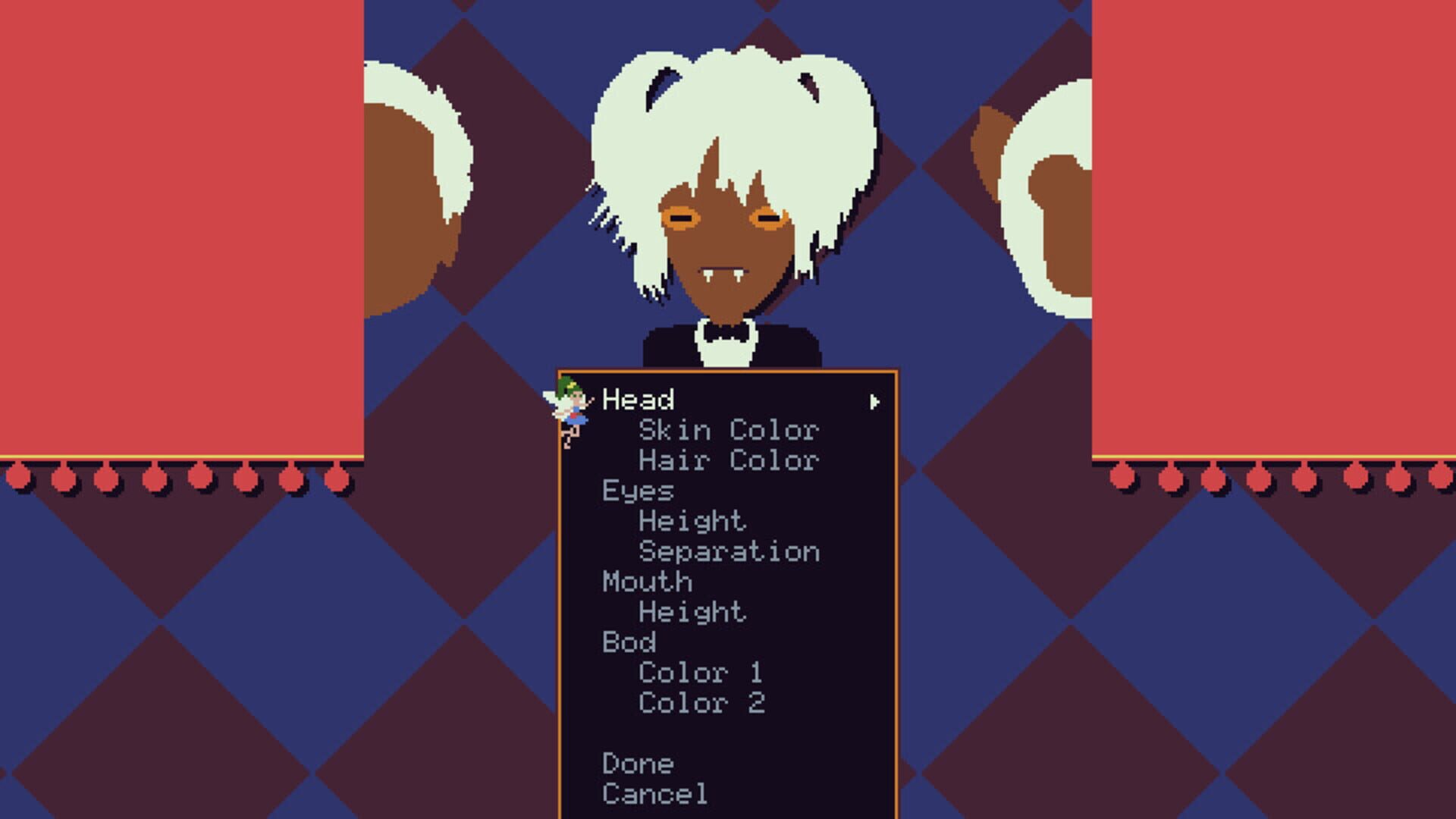Cancel the character customization
1456x819 pixels.
click(654, 794)
